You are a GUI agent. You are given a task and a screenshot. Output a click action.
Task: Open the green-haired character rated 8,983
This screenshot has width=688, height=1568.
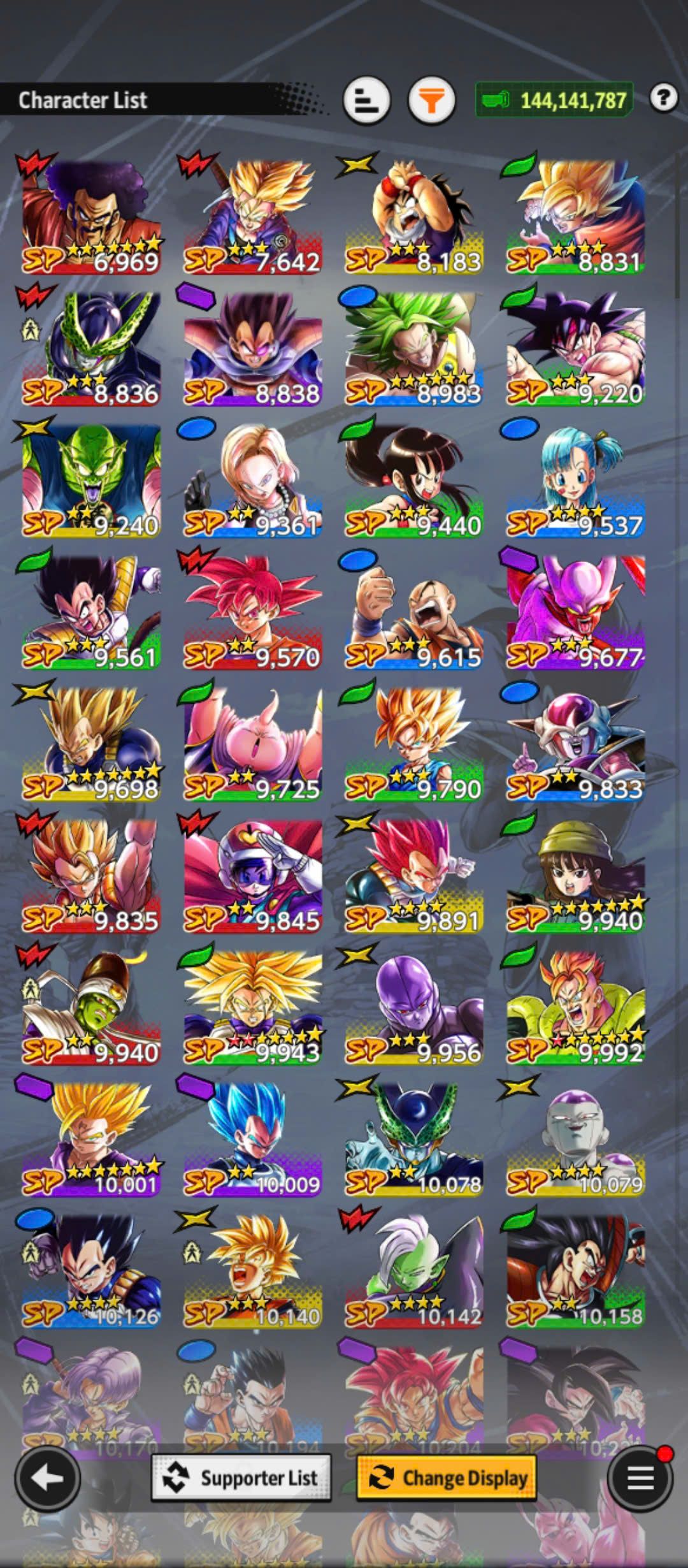[x=414, y=349]
